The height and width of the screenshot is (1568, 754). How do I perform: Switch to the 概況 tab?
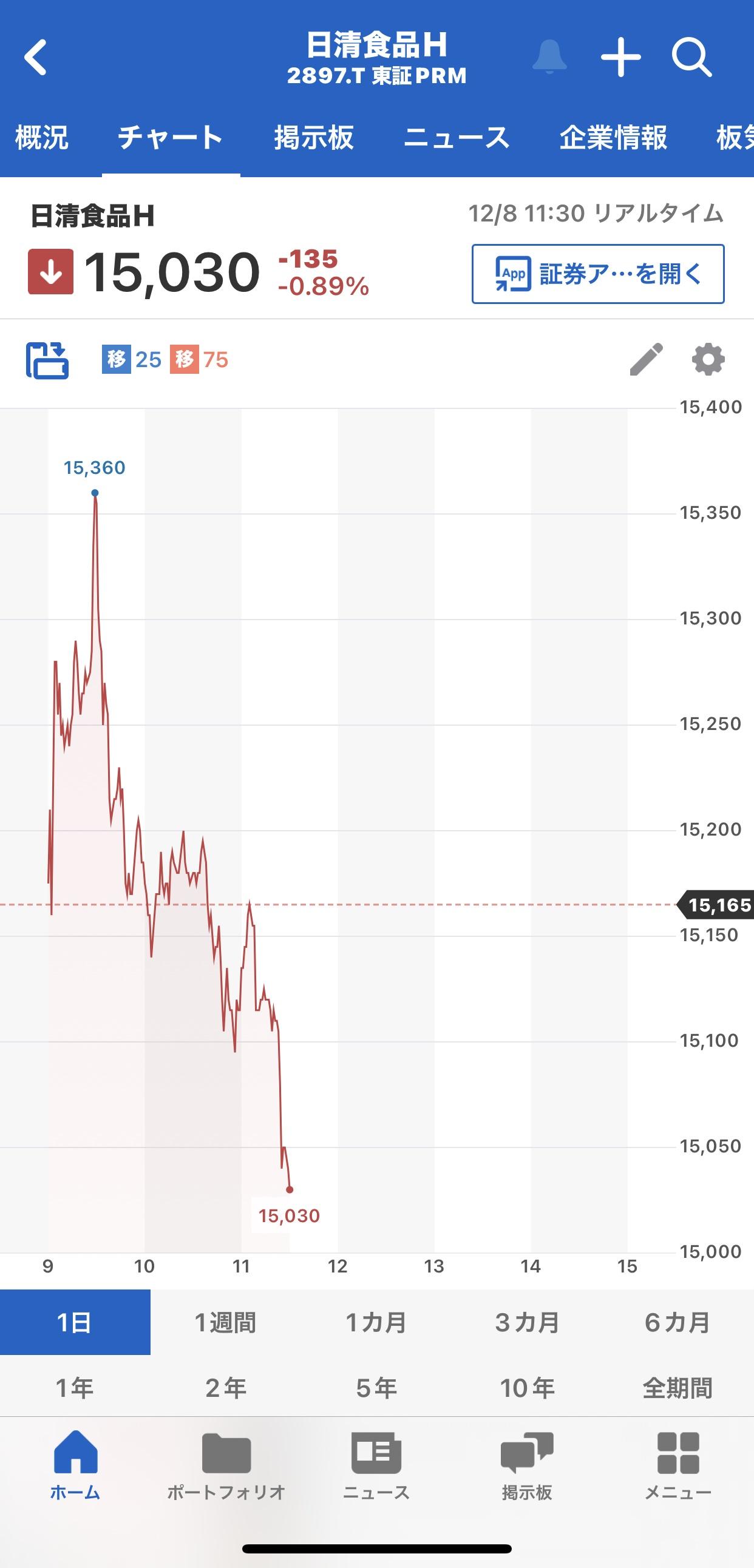click(41, 138)
